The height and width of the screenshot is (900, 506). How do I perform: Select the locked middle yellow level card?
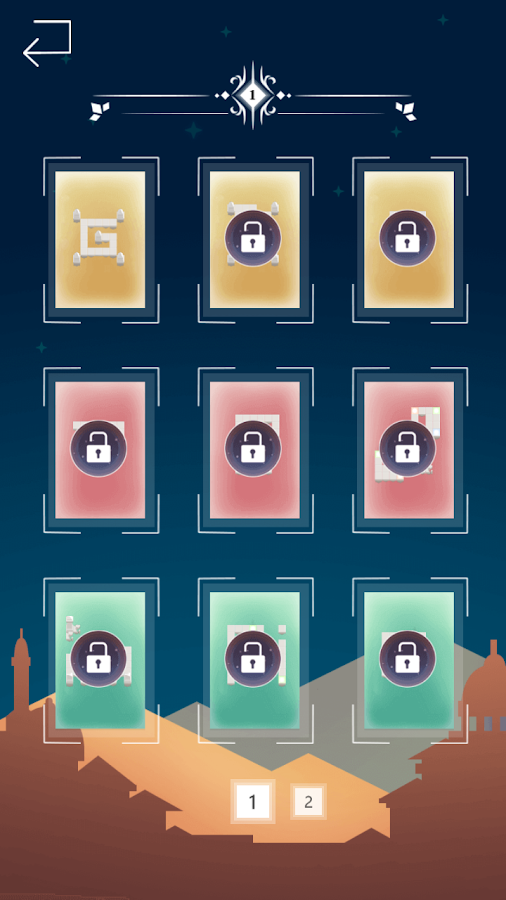click(x=255, y=239)
